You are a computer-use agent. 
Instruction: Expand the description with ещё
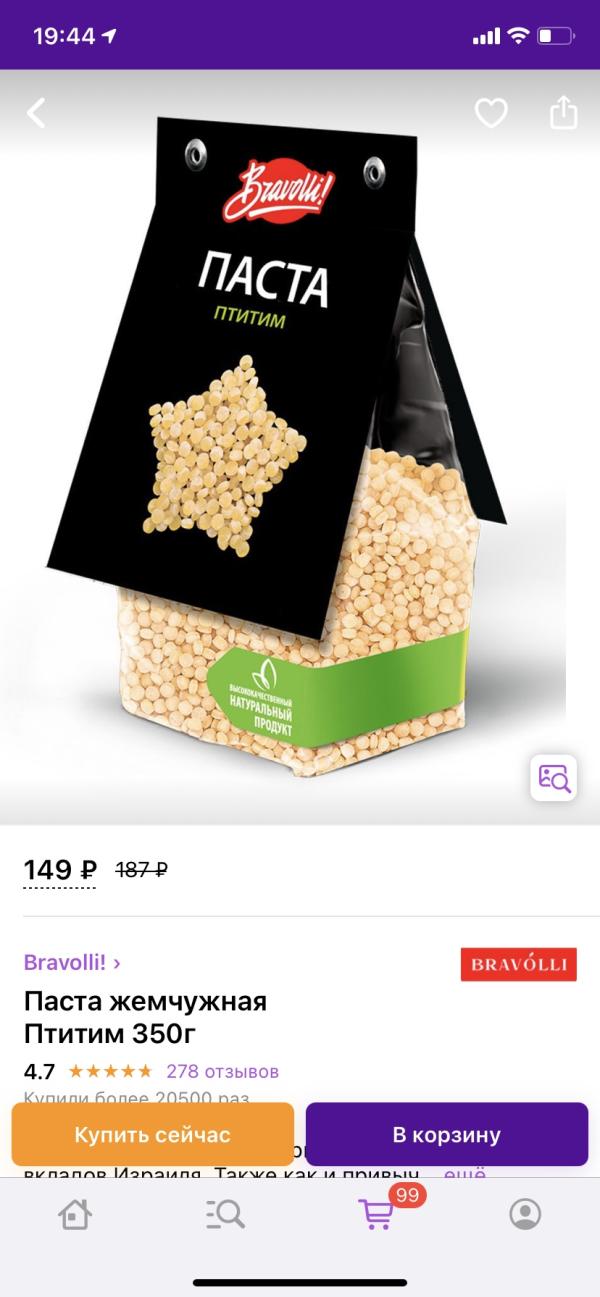tap(464, 1174)
